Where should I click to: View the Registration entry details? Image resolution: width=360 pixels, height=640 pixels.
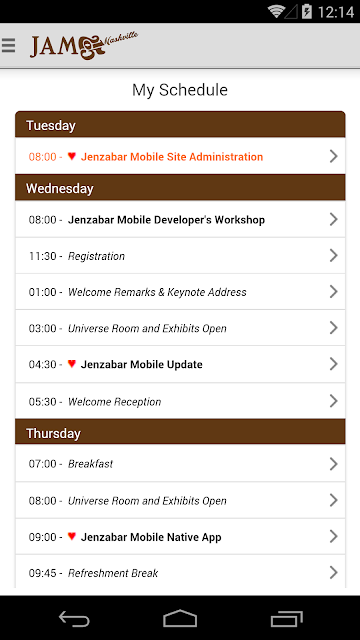[x=180, y=256]
